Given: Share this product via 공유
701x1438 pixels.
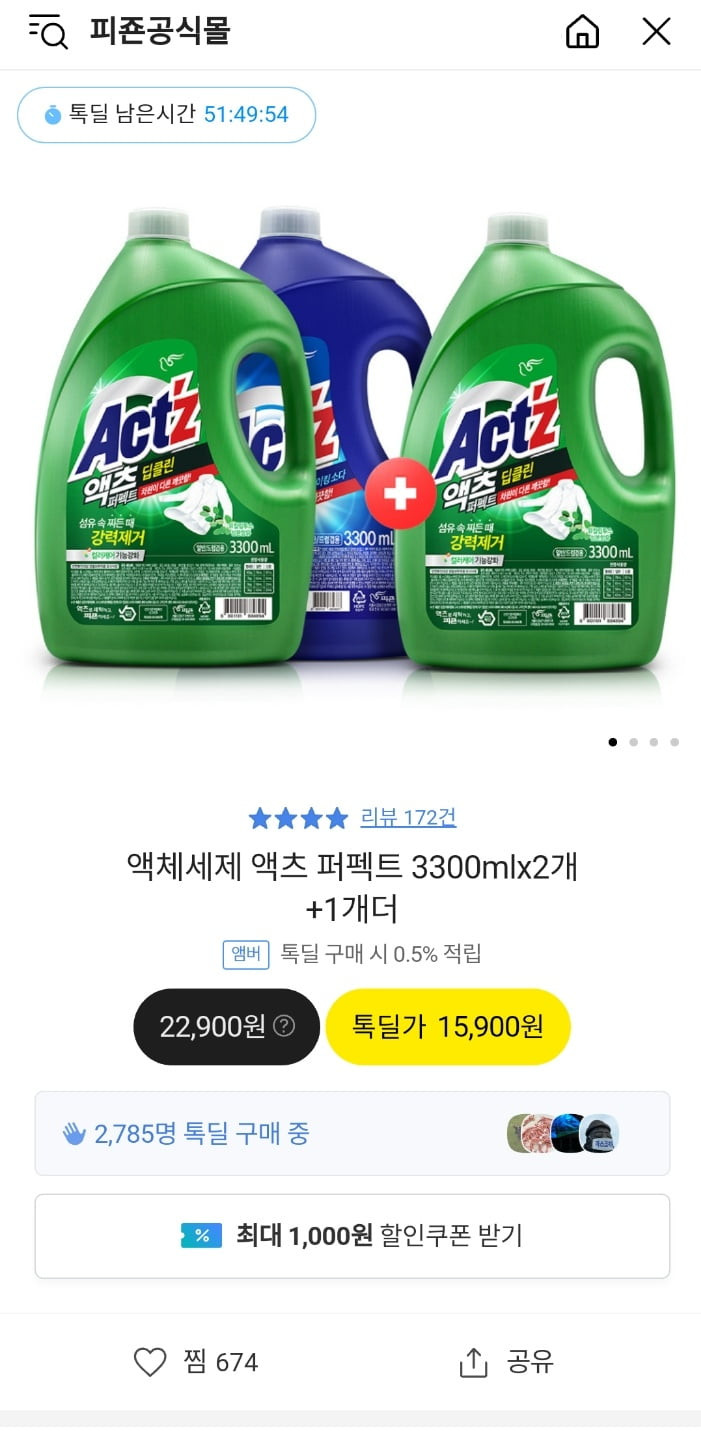Looking at the screenshot, I should 506,1362.
